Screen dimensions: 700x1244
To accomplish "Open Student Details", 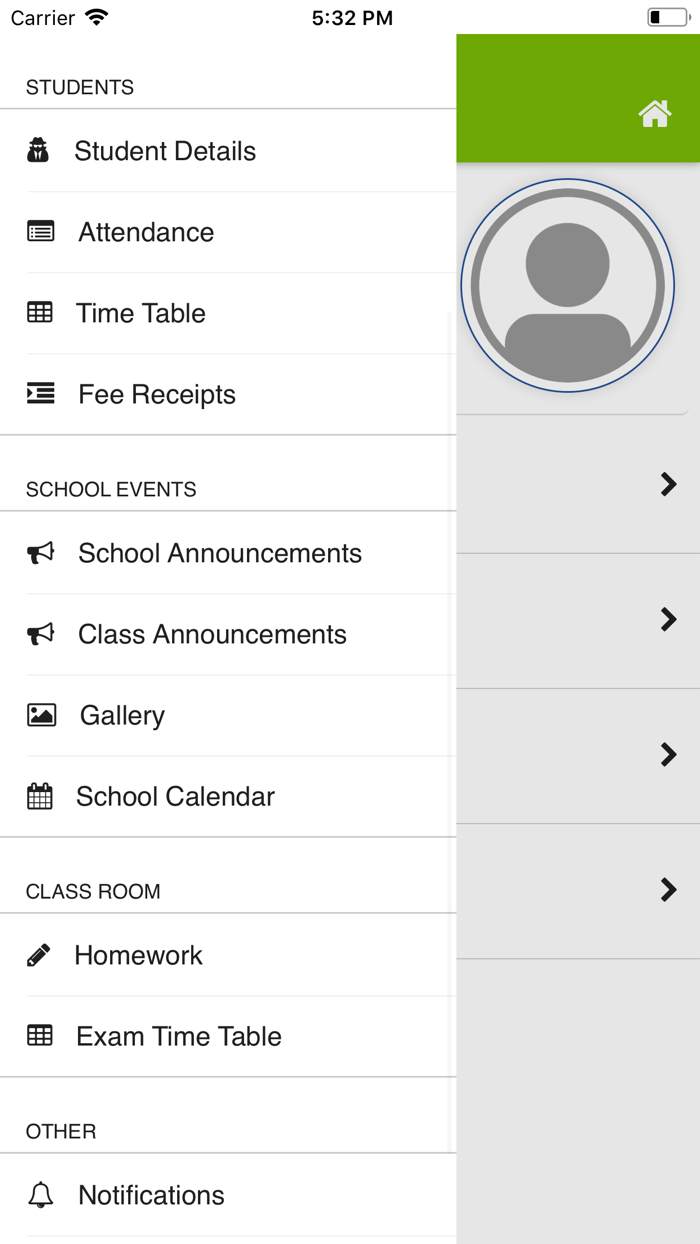I will tap(165, 151).
